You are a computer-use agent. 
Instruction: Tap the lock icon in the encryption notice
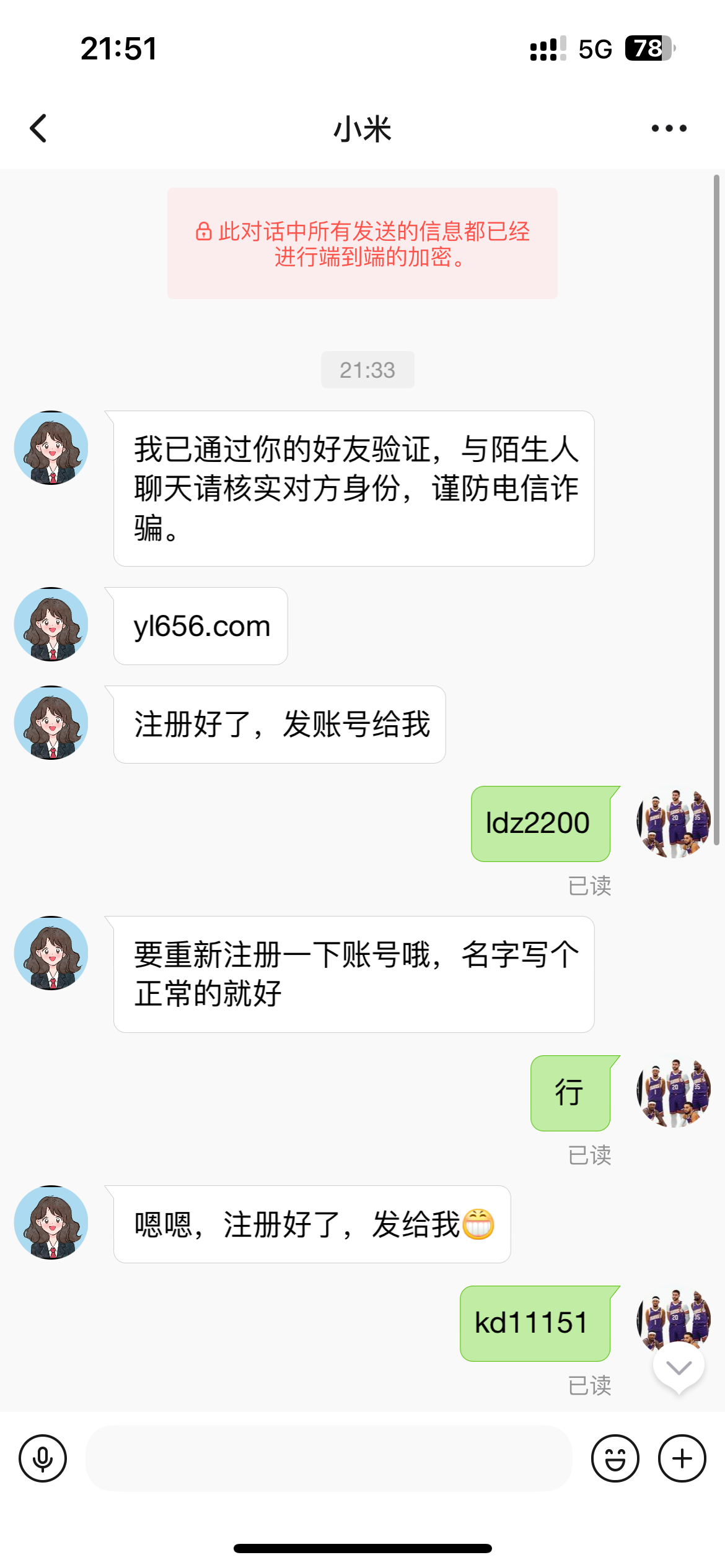[204, 232]
